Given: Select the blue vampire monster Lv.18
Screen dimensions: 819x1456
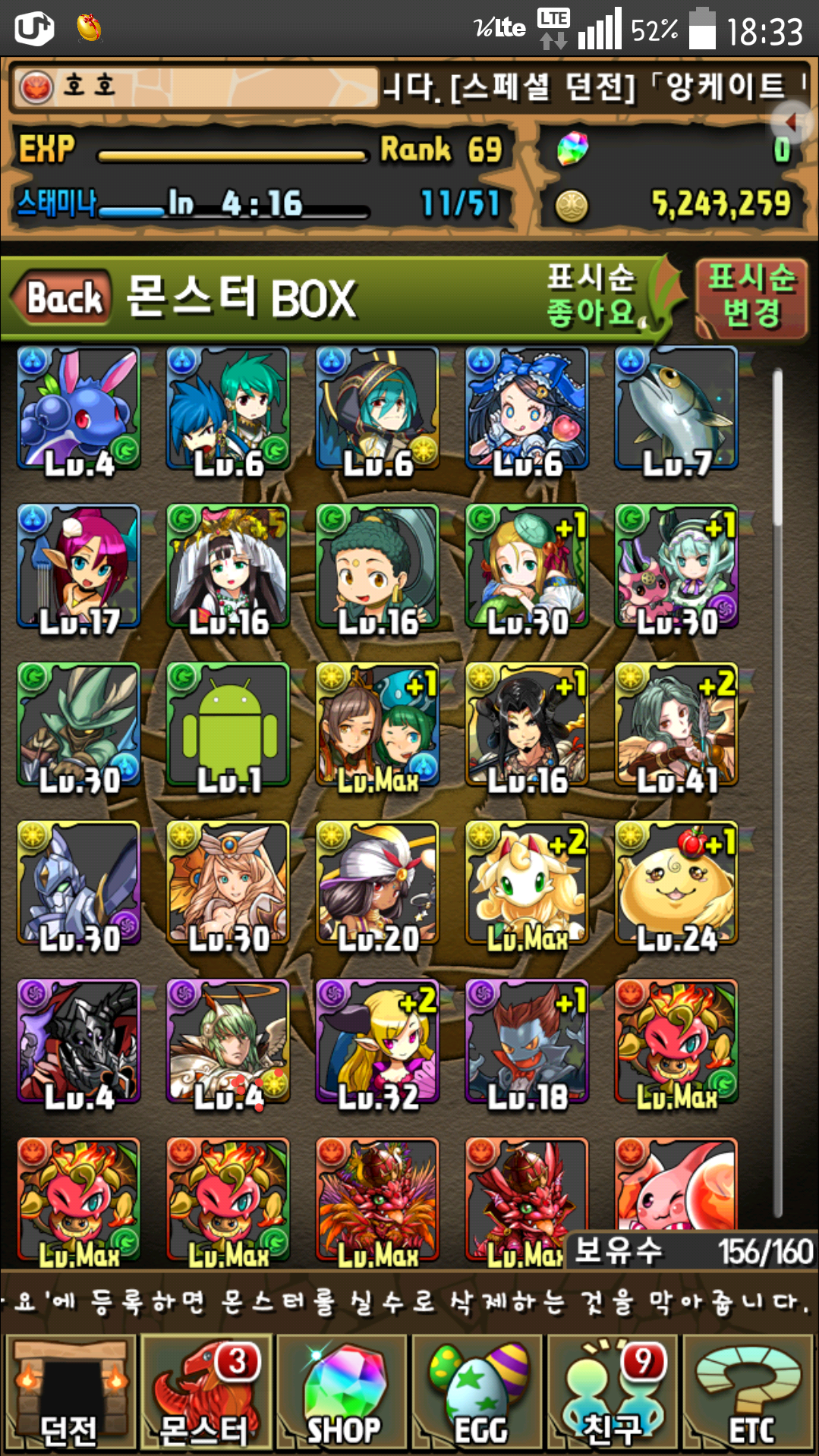Looking at the screenshot, I should (x=527, y=1042).
